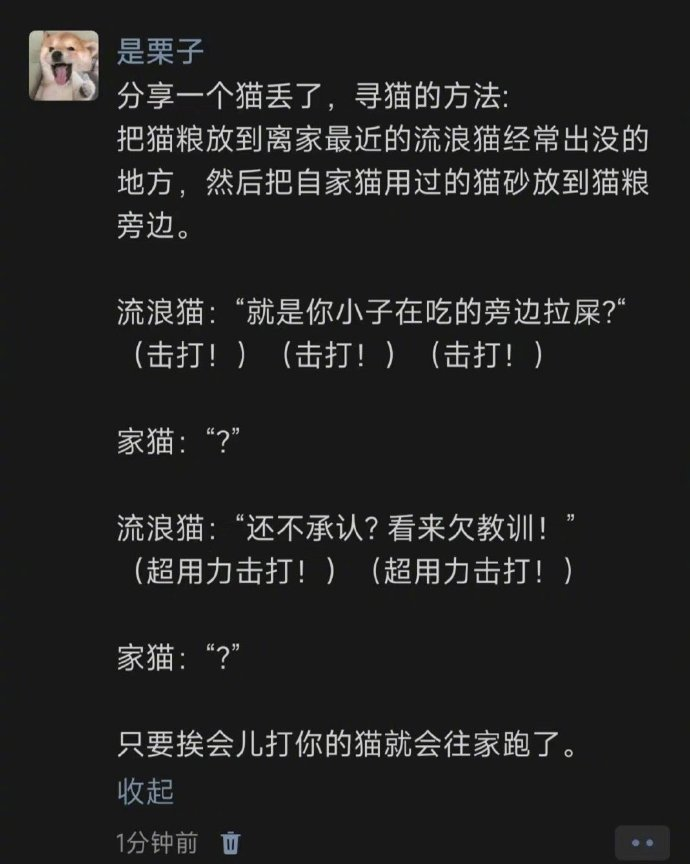
Task: Open 是栗子's profile avatar
Action: (x=63, y=65)
